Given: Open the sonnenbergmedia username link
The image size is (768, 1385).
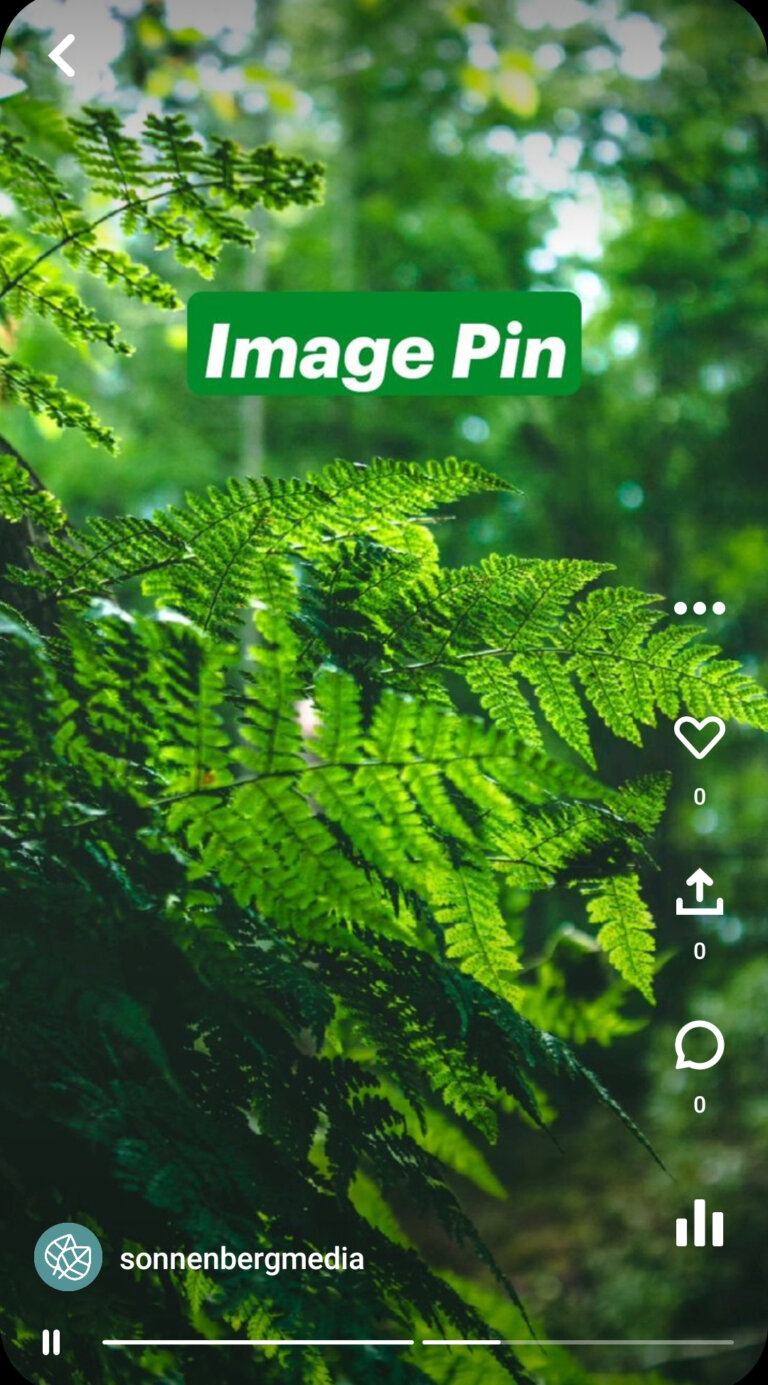Looking at the screenshot, I should pos(241,1258).
